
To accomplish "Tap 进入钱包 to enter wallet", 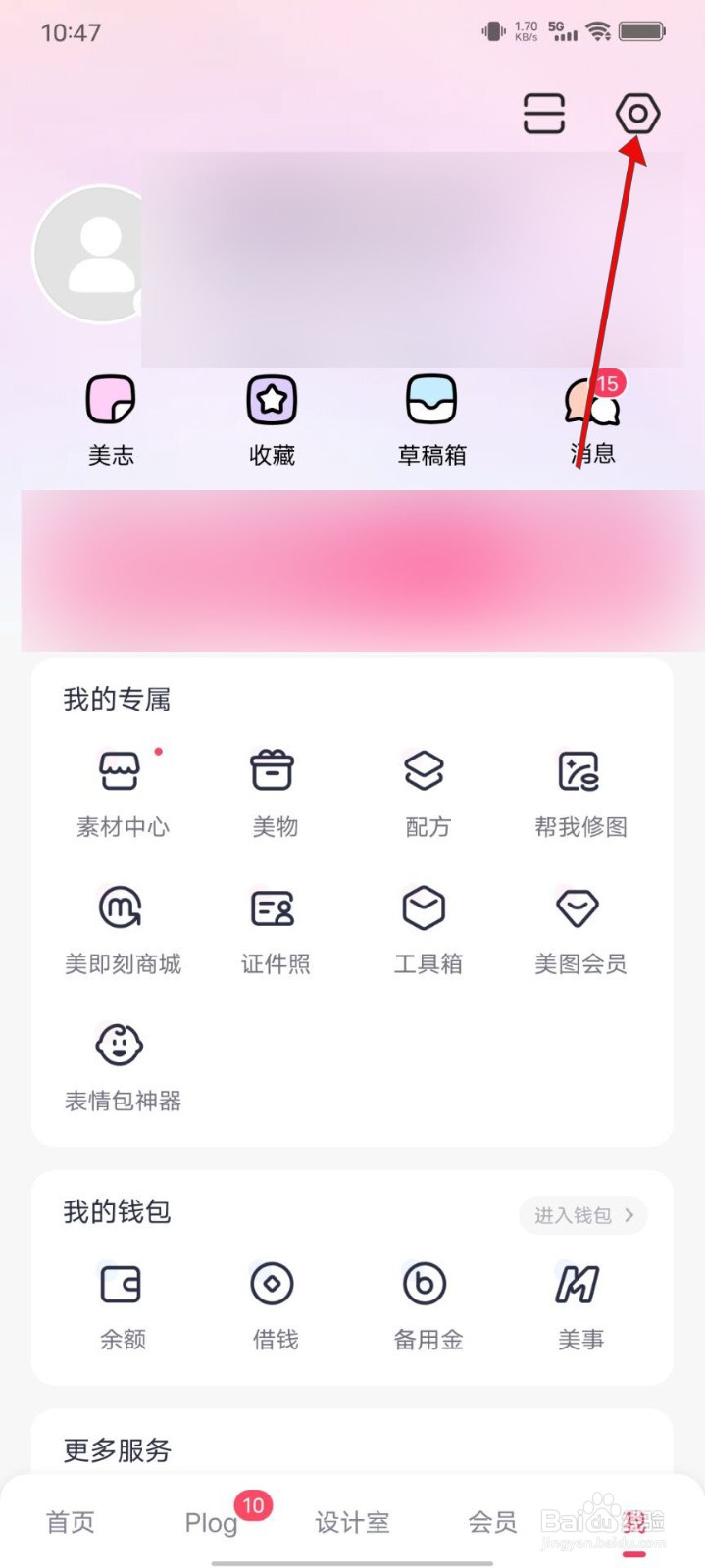I will pyautogui.click(x=583, y=1215).
